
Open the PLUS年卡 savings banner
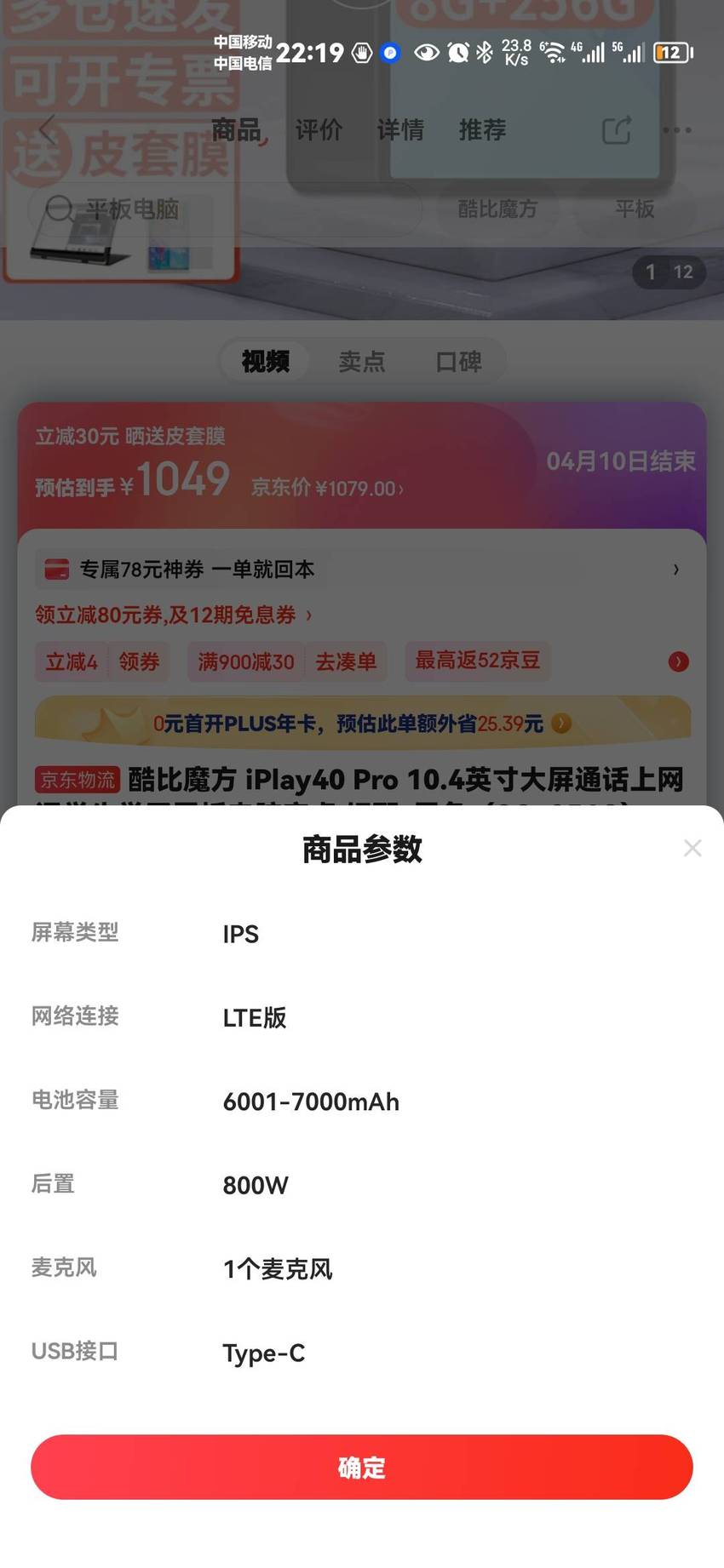362,723
